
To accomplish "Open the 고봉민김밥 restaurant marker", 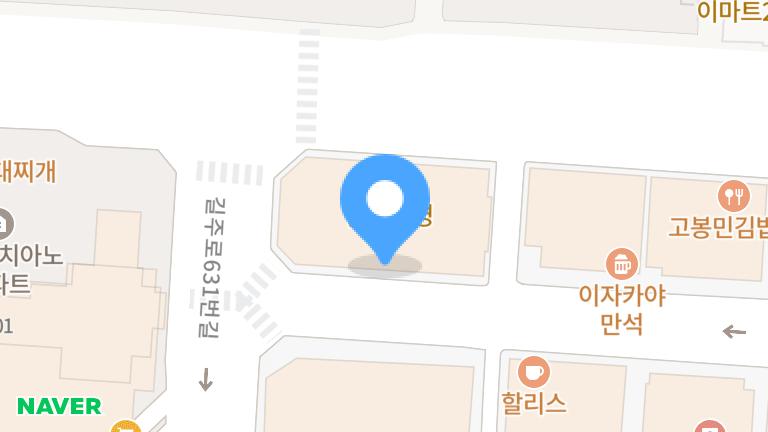I will (734, 195).
